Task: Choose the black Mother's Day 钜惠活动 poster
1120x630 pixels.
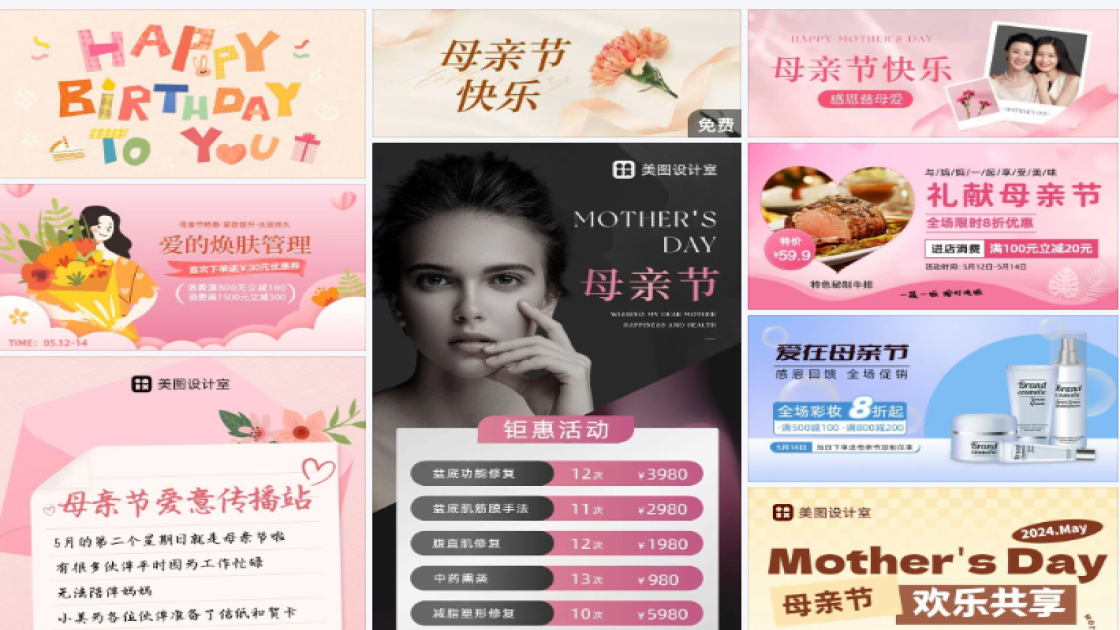Action: click(556, 385)
